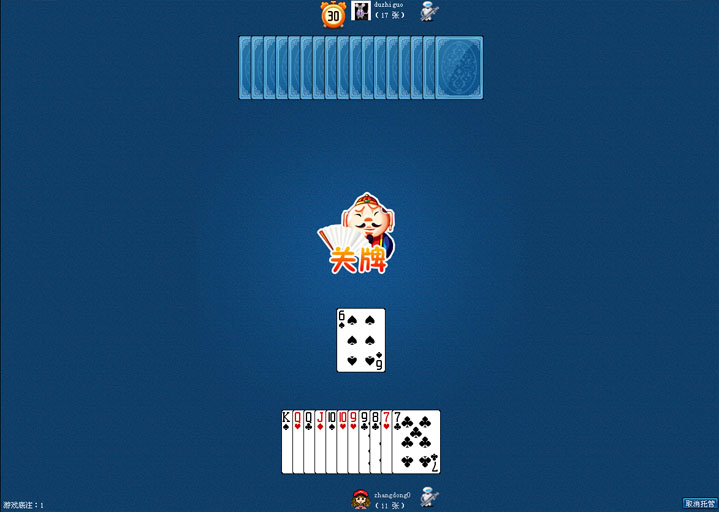Select the King of spades card
Viewport: 719px width, 512px height.
tap(286, 440)
